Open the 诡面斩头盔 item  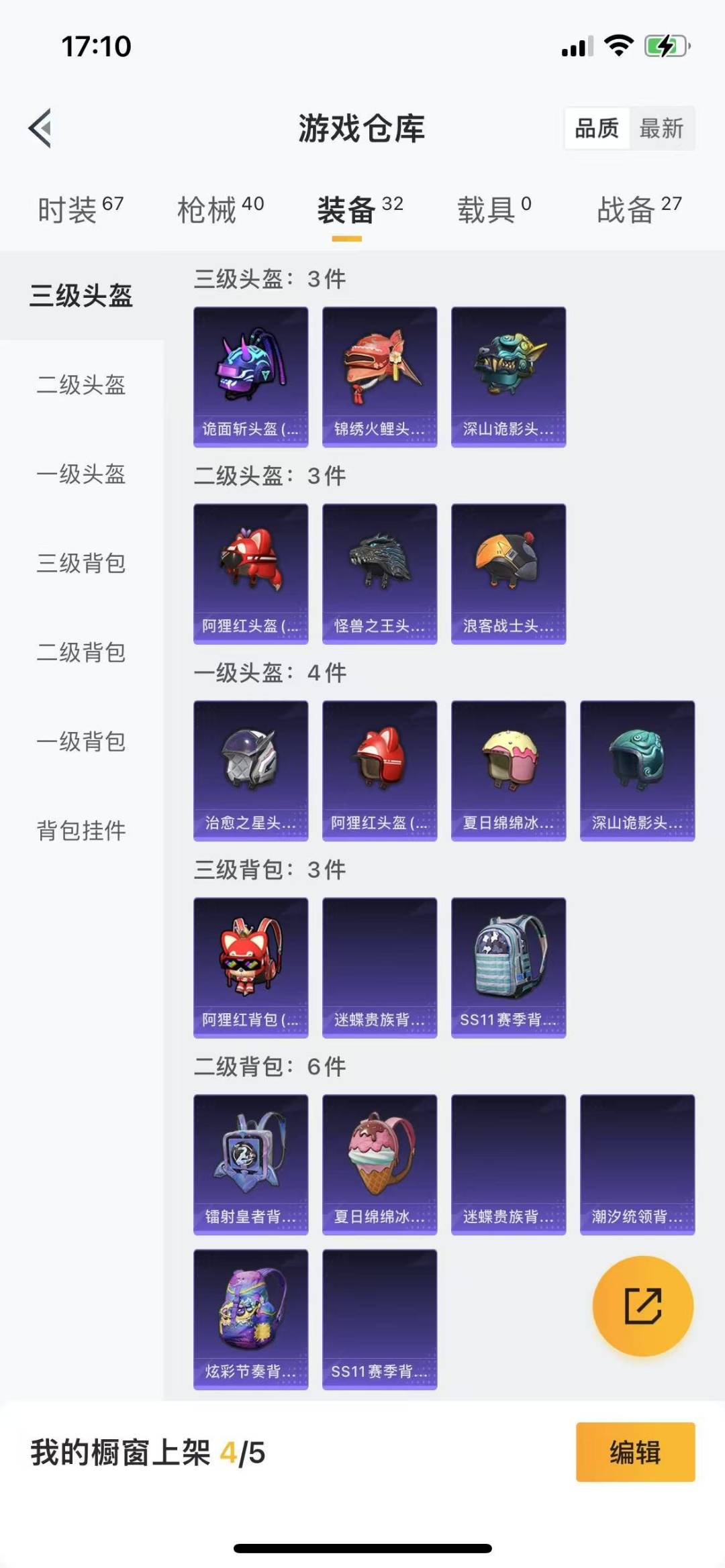251,377
